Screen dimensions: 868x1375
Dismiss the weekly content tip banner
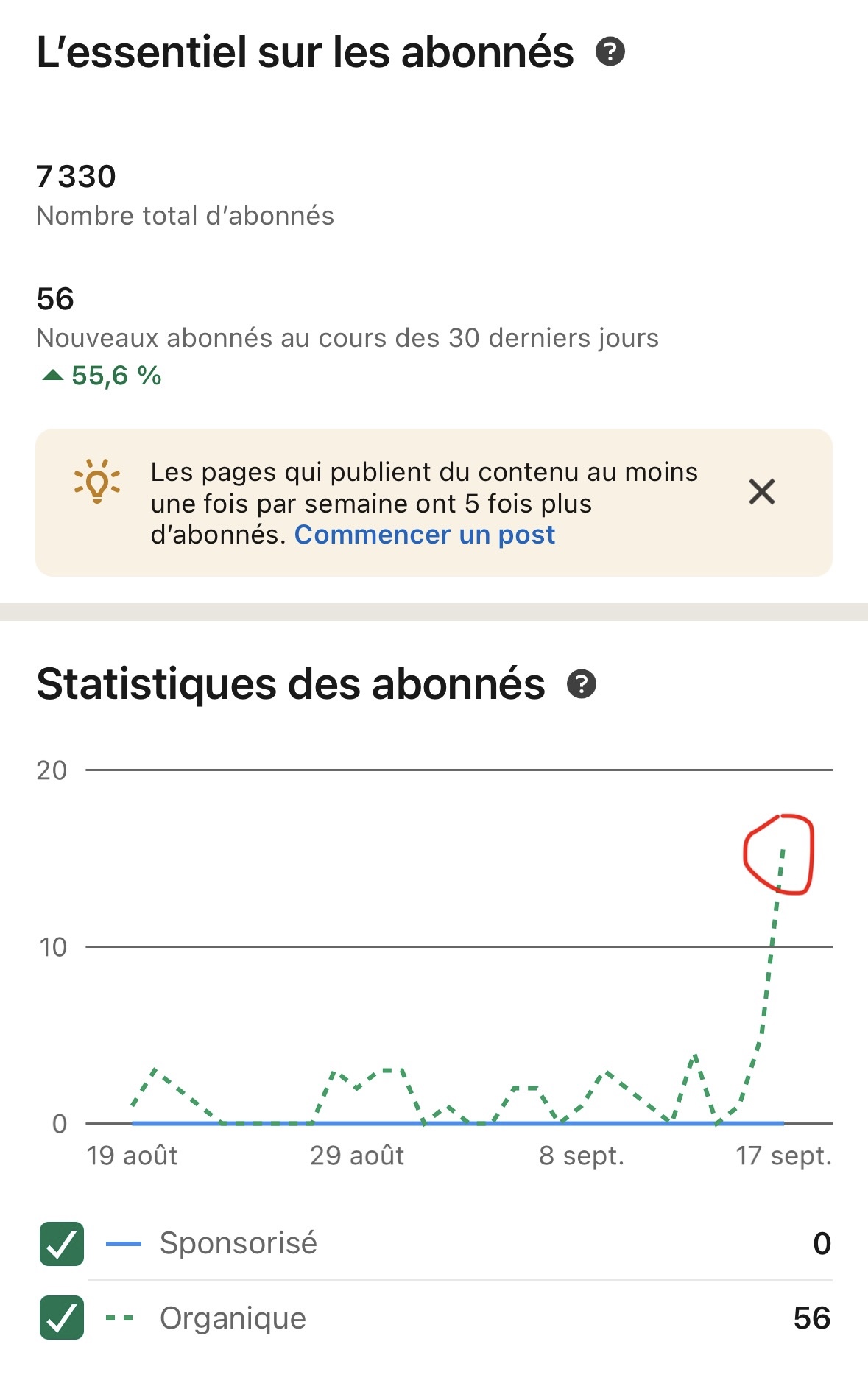click(x=762, y=491)
